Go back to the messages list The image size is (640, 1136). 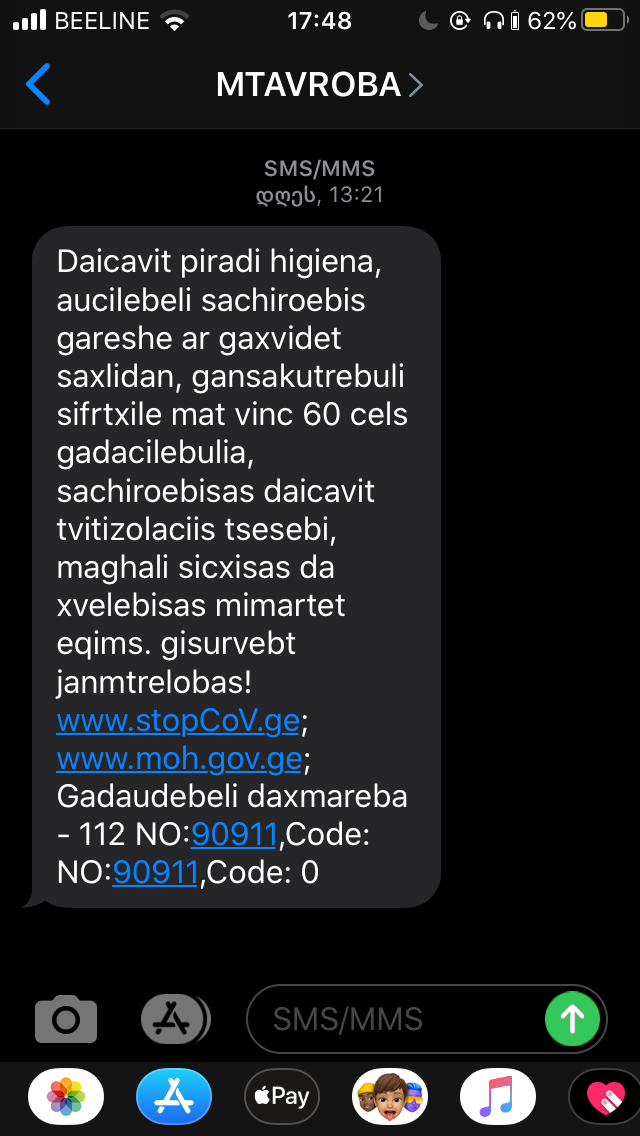(38, 84)
